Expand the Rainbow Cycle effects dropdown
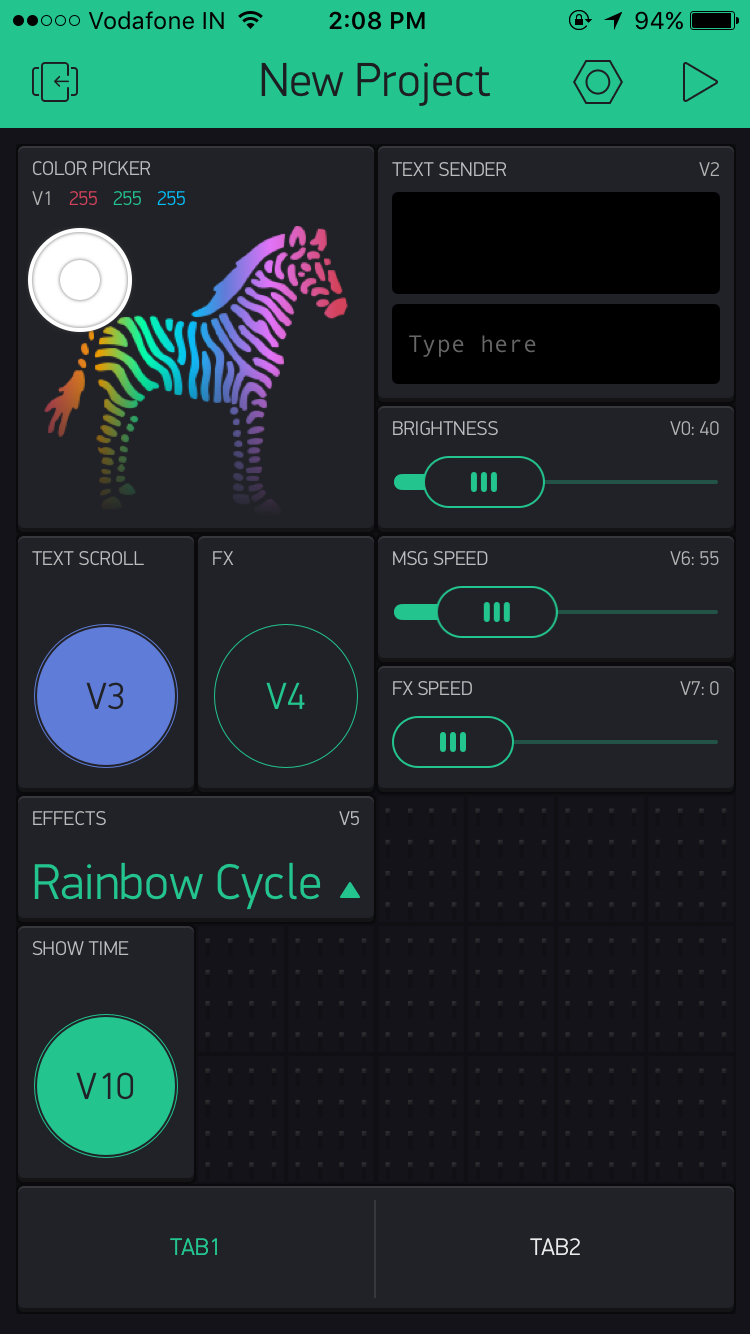This screenshot has width=750, height=1334. click(196, 883)
